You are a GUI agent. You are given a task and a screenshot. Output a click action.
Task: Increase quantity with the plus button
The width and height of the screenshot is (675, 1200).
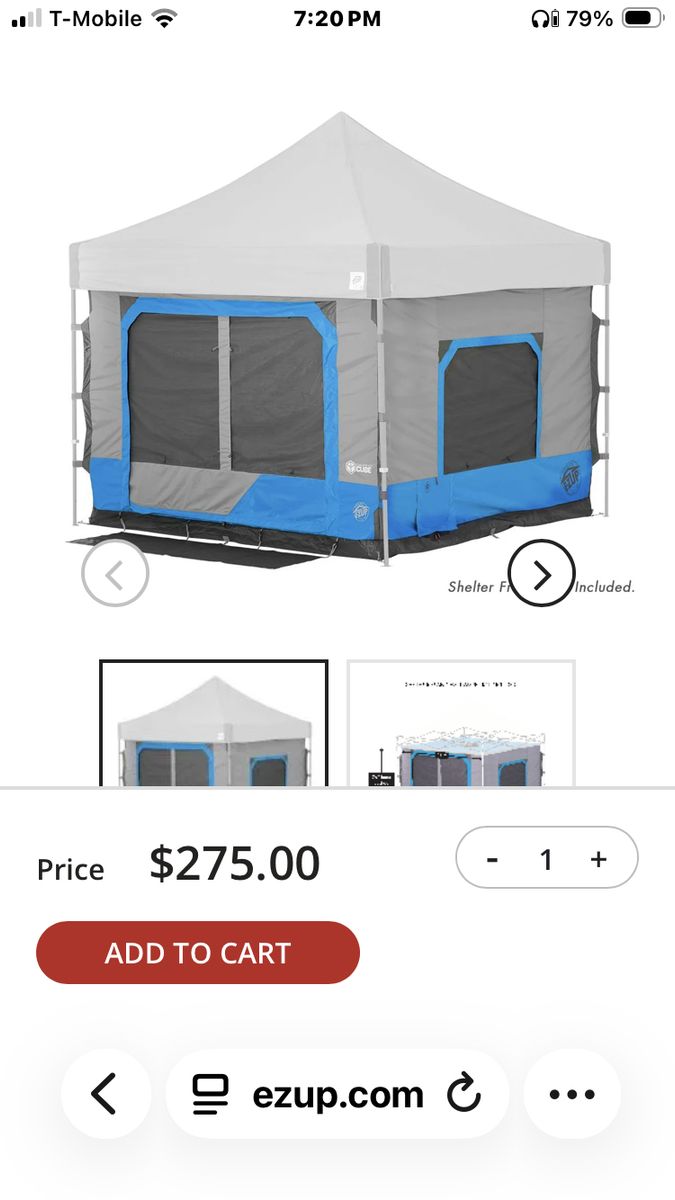point(599,859)
